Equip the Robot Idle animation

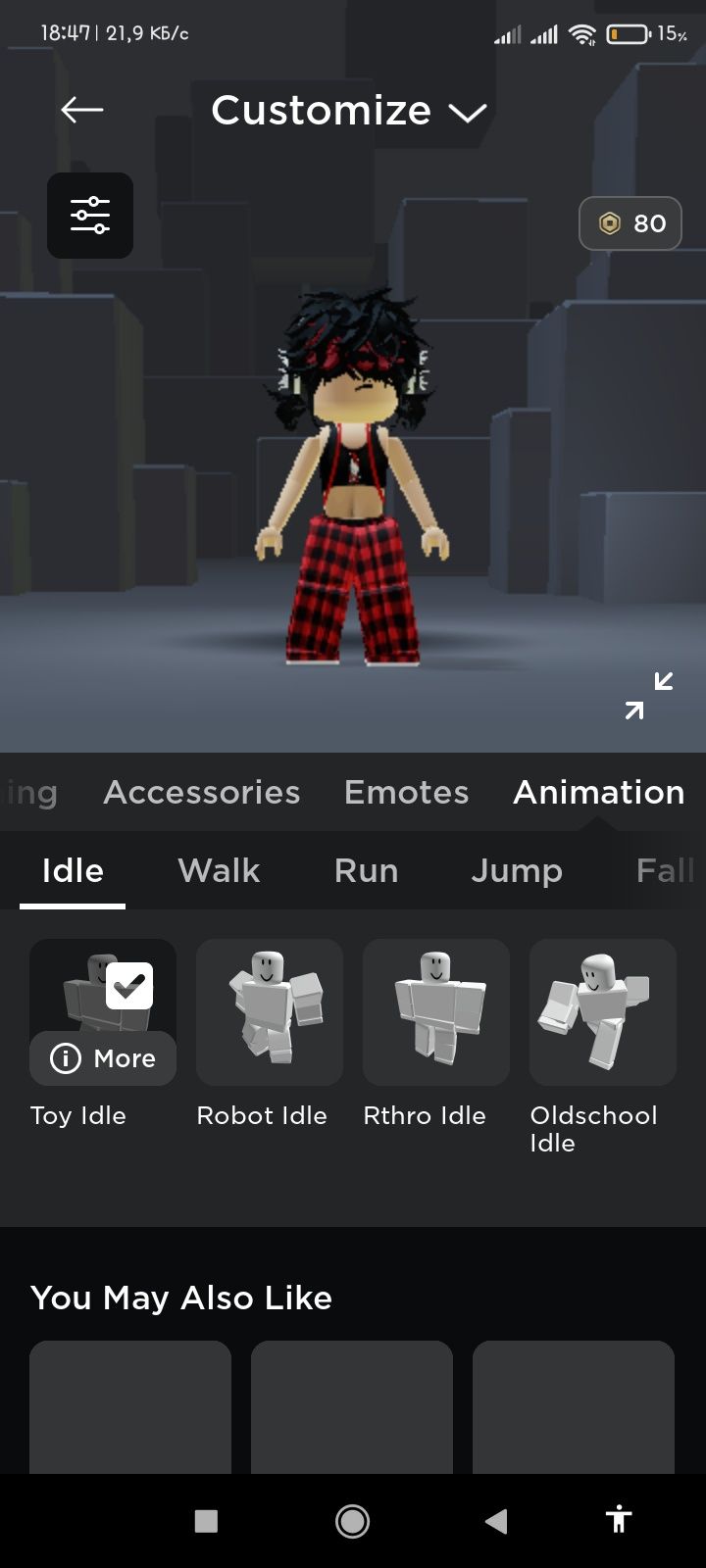click(270, 1012)
